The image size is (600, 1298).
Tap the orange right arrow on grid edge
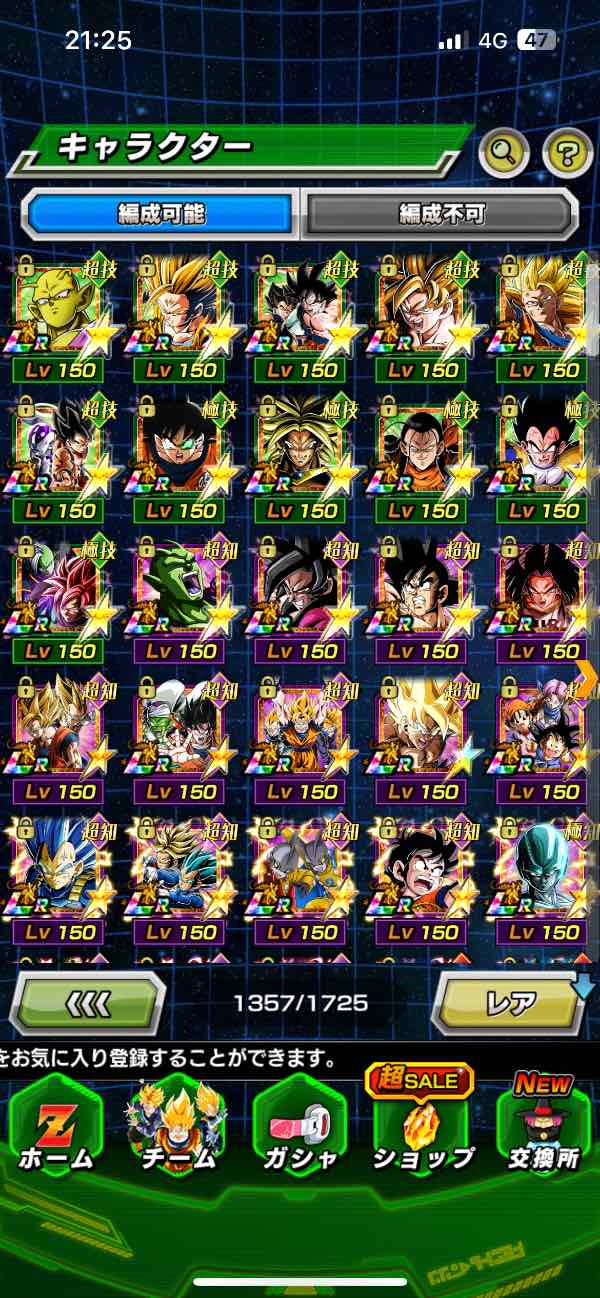588,677
